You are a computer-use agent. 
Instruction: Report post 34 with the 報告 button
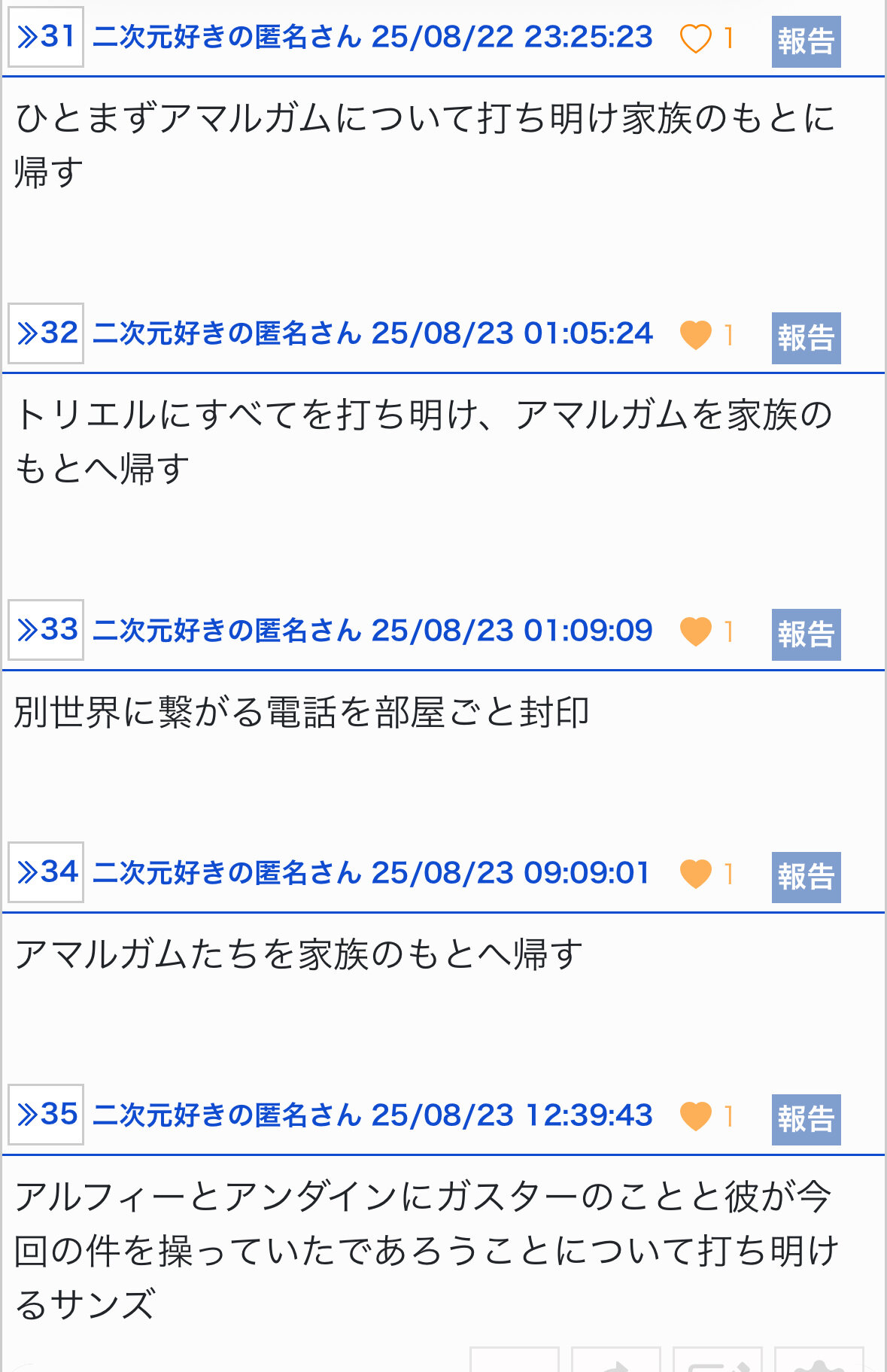(806, 877)
